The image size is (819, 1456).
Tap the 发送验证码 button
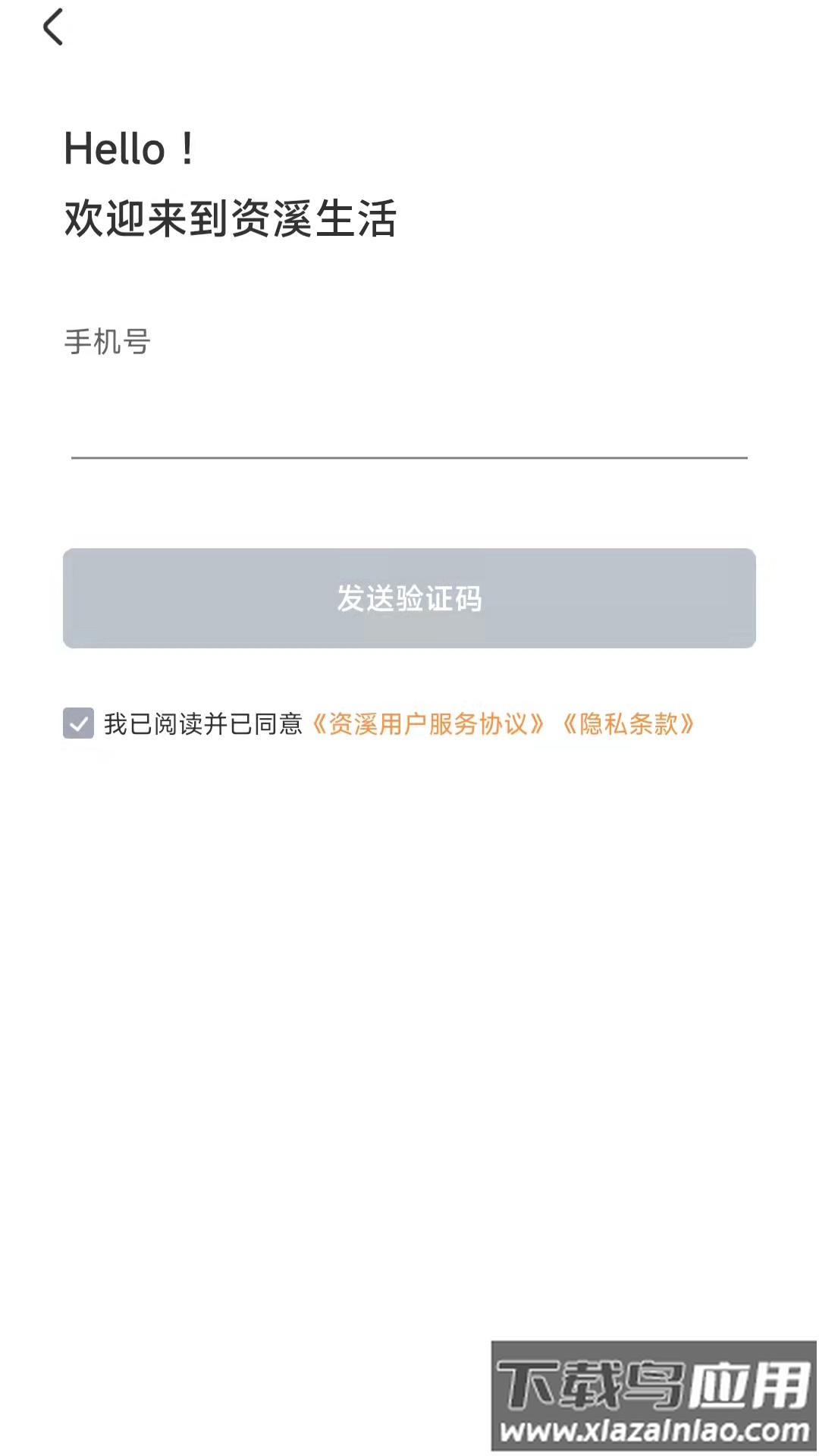(409, 598)
